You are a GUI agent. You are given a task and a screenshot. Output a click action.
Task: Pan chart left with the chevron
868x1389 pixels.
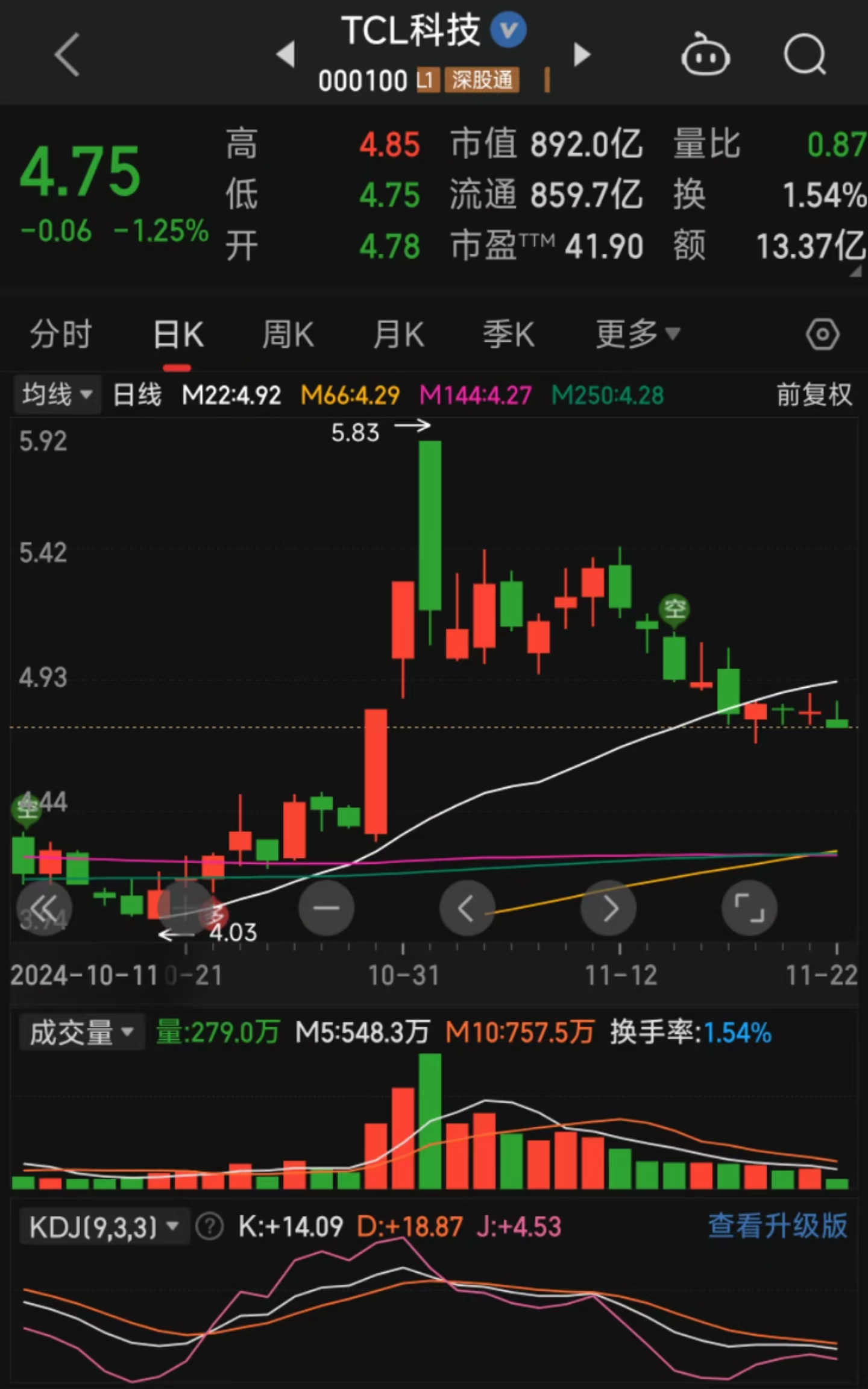(x=468, y=909)
